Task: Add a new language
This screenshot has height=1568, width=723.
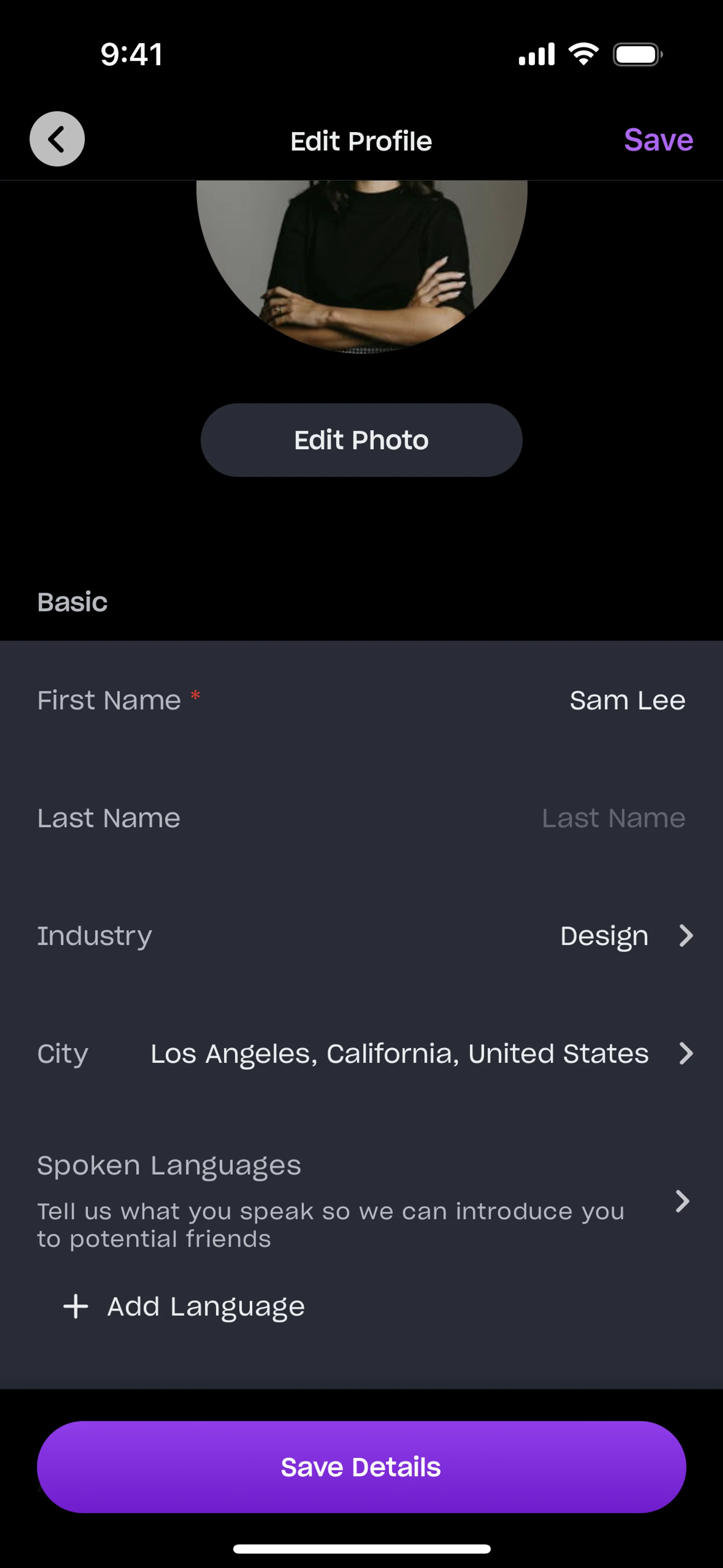Action: pyautogui.click(x=185, y=1307)
